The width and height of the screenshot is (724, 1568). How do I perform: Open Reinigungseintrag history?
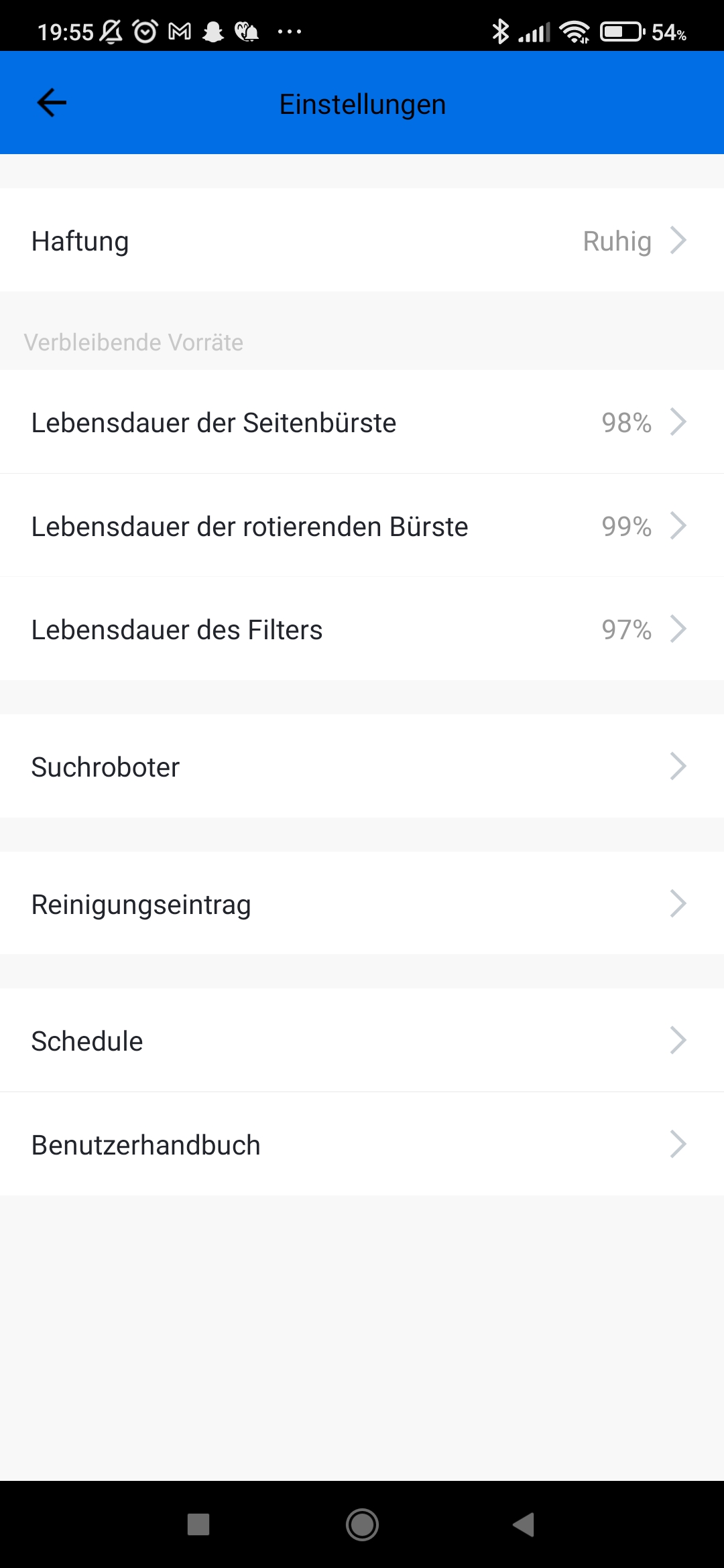[362, 903]
